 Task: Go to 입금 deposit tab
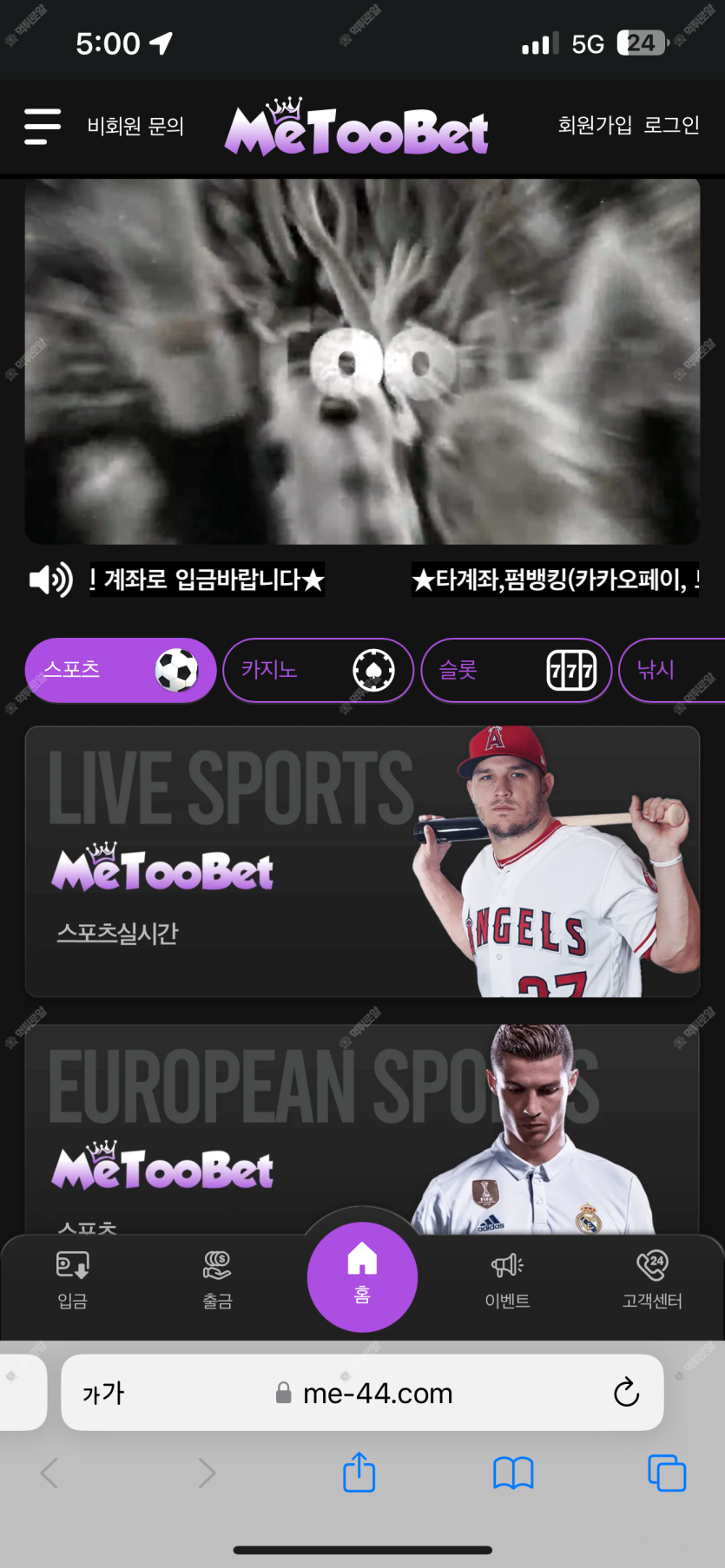click(72, 1279)
